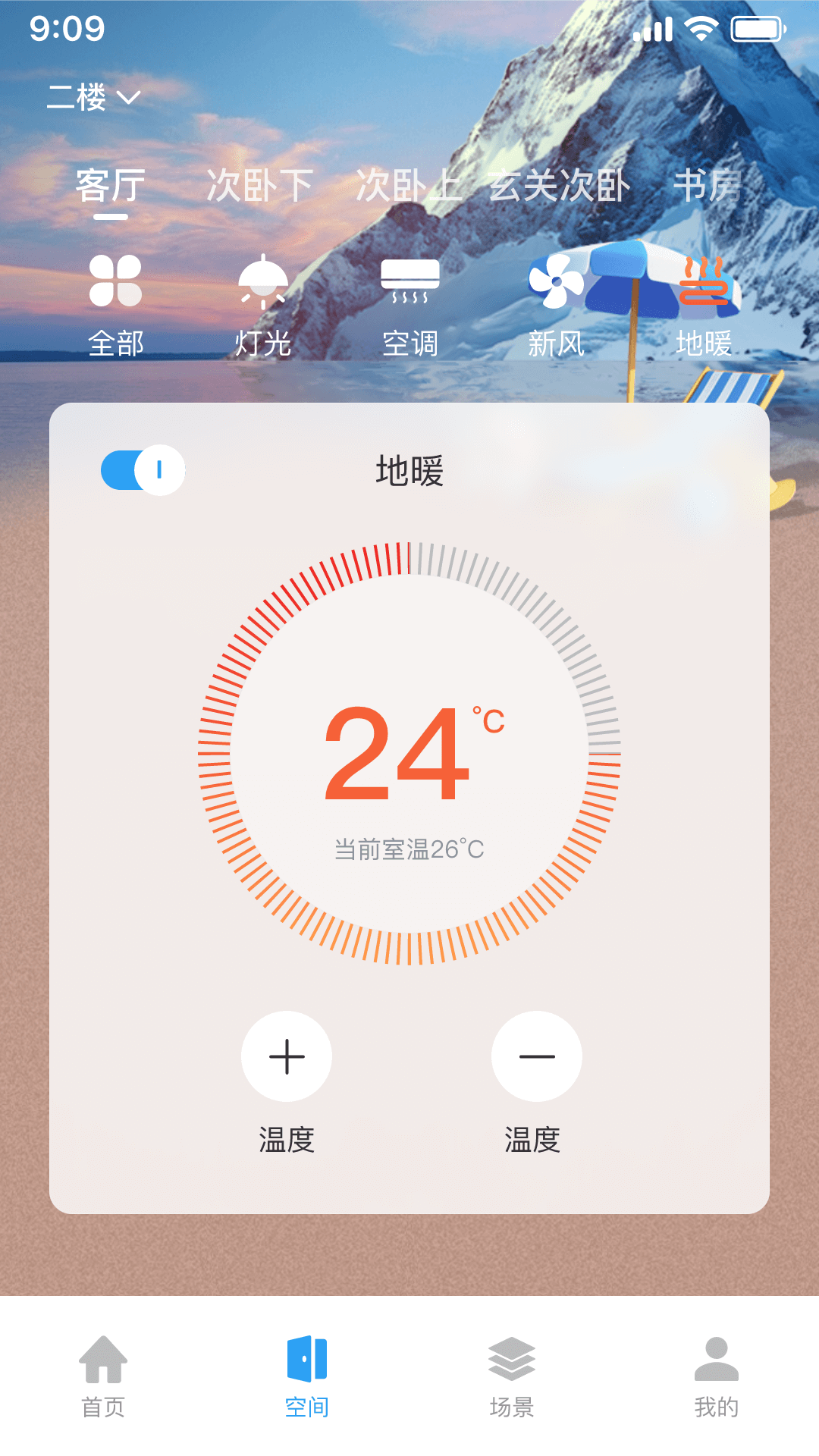This screenshot has width=819, height=1456.
Task: Tap plus to raise target temperature
Action: tap(286, 1056)
